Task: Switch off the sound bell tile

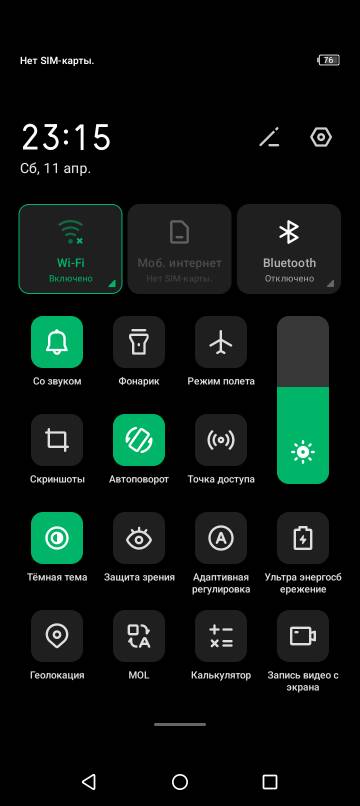Action: (x=57, y=342)
